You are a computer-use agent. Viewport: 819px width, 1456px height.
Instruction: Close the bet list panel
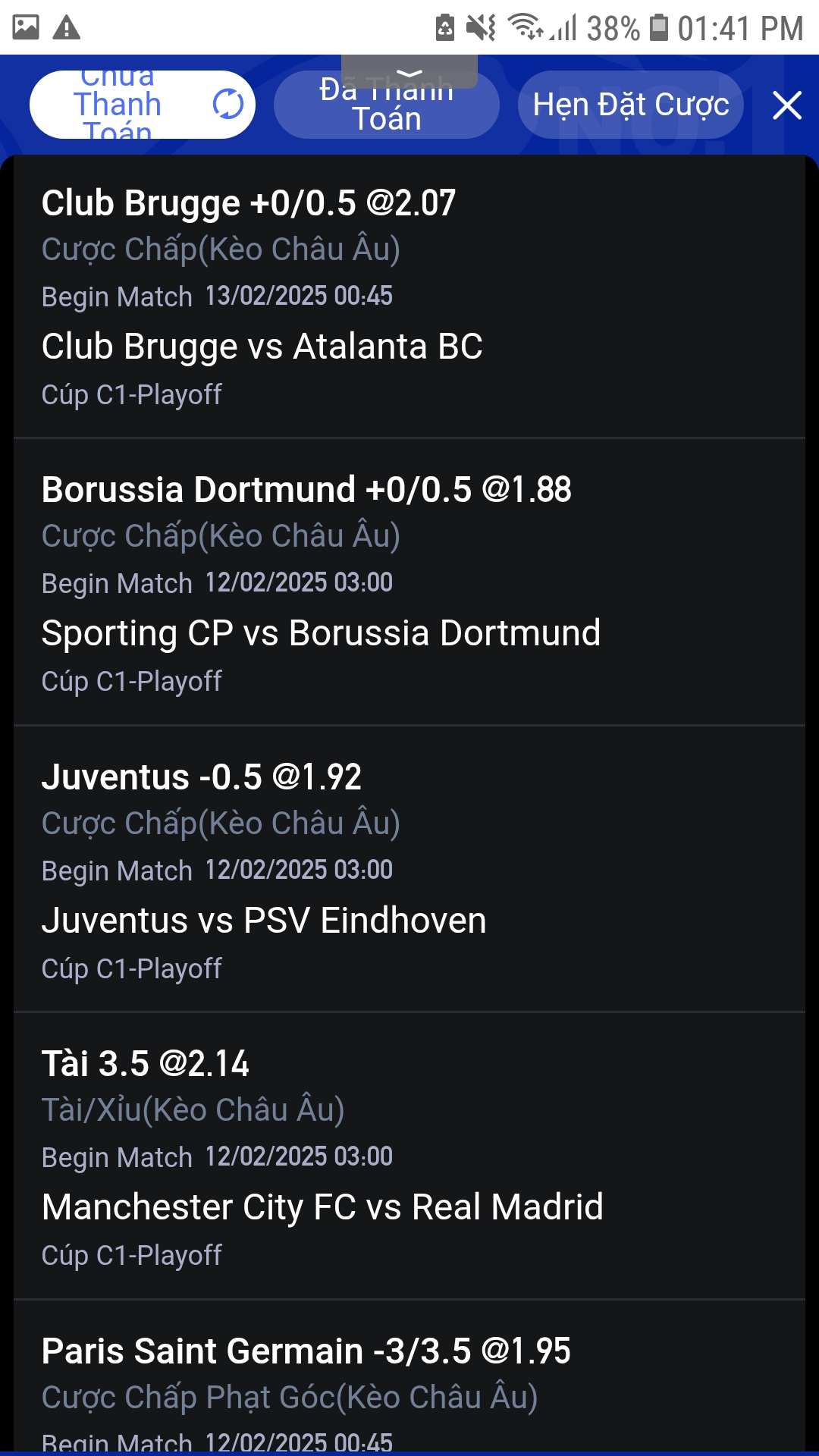787,105
